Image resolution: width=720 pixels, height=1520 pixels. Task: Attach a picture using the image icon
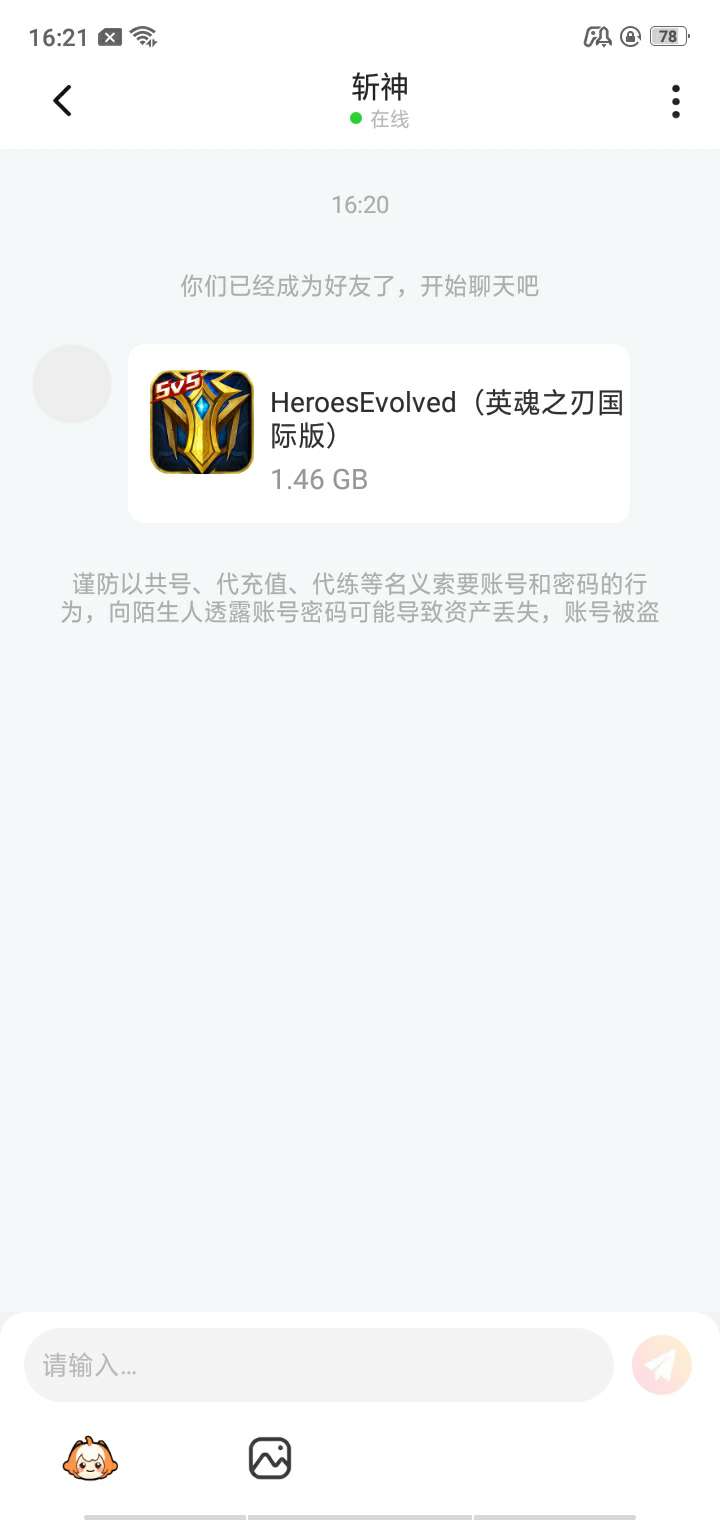coord(270,1458)
